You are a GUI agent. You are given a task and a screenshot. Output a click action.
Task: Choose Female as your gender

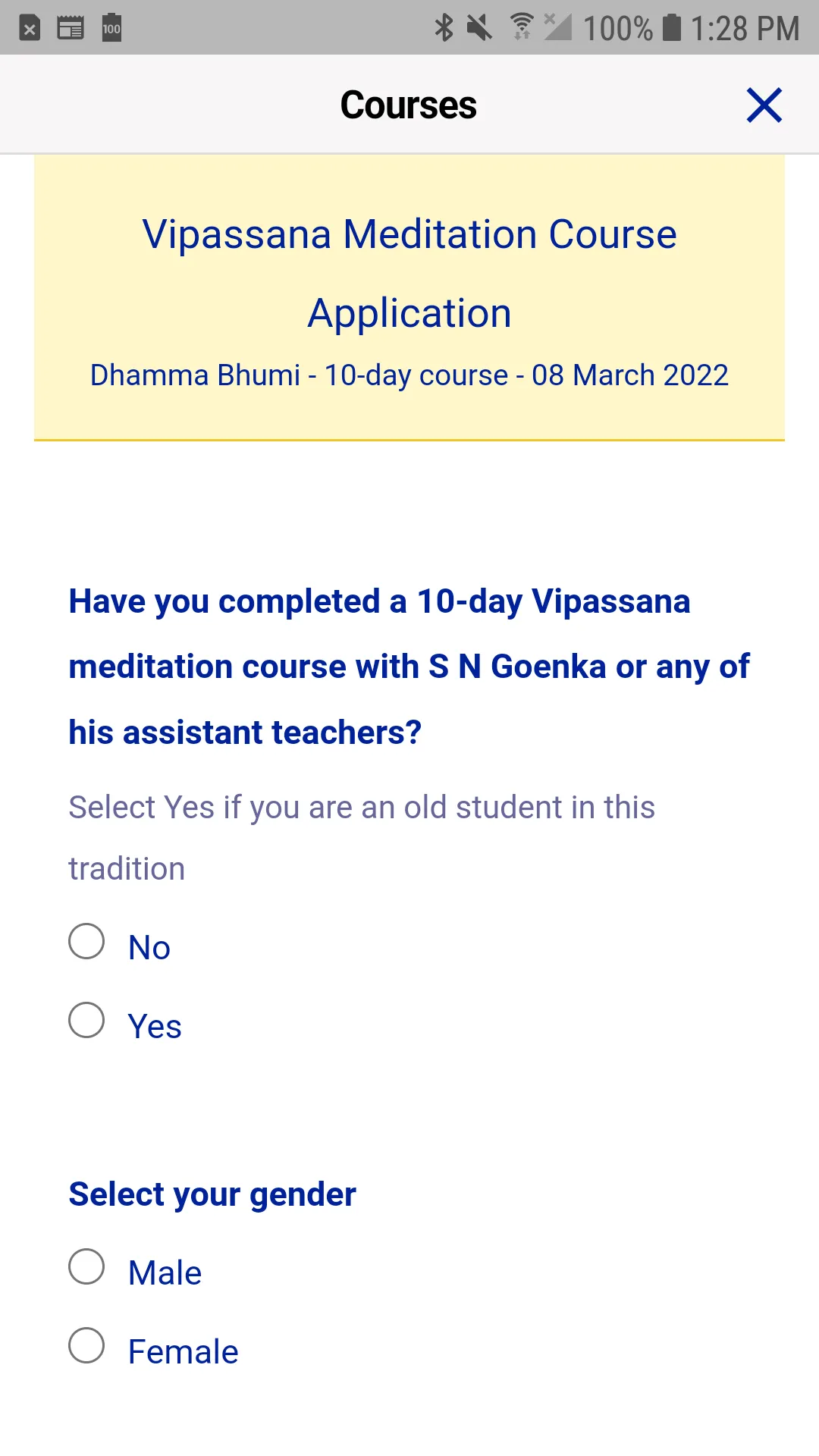click(x=86, y=1345)
